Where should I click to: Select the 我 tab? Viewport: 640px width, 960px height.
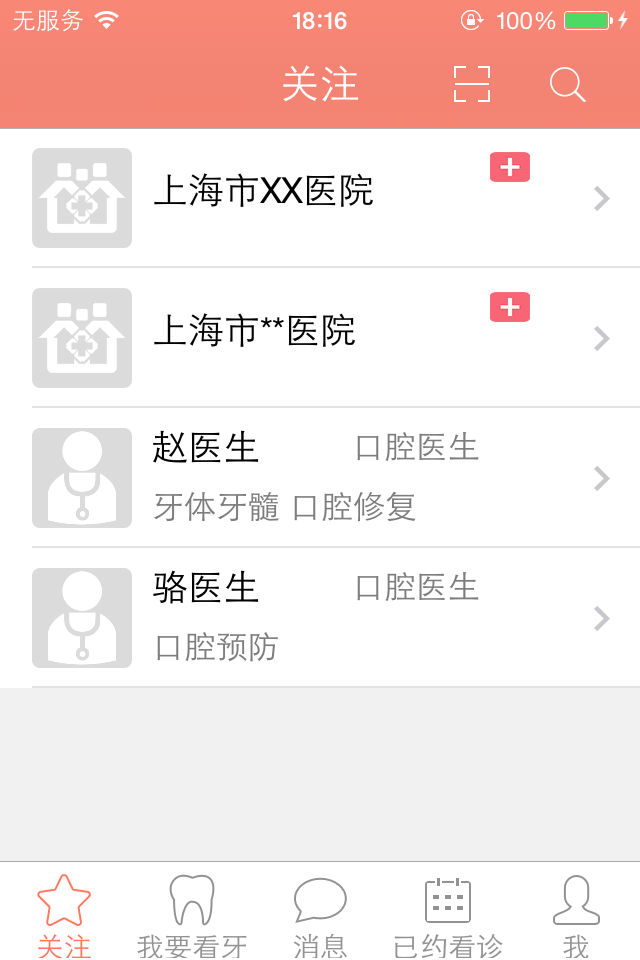click(576, 915)
